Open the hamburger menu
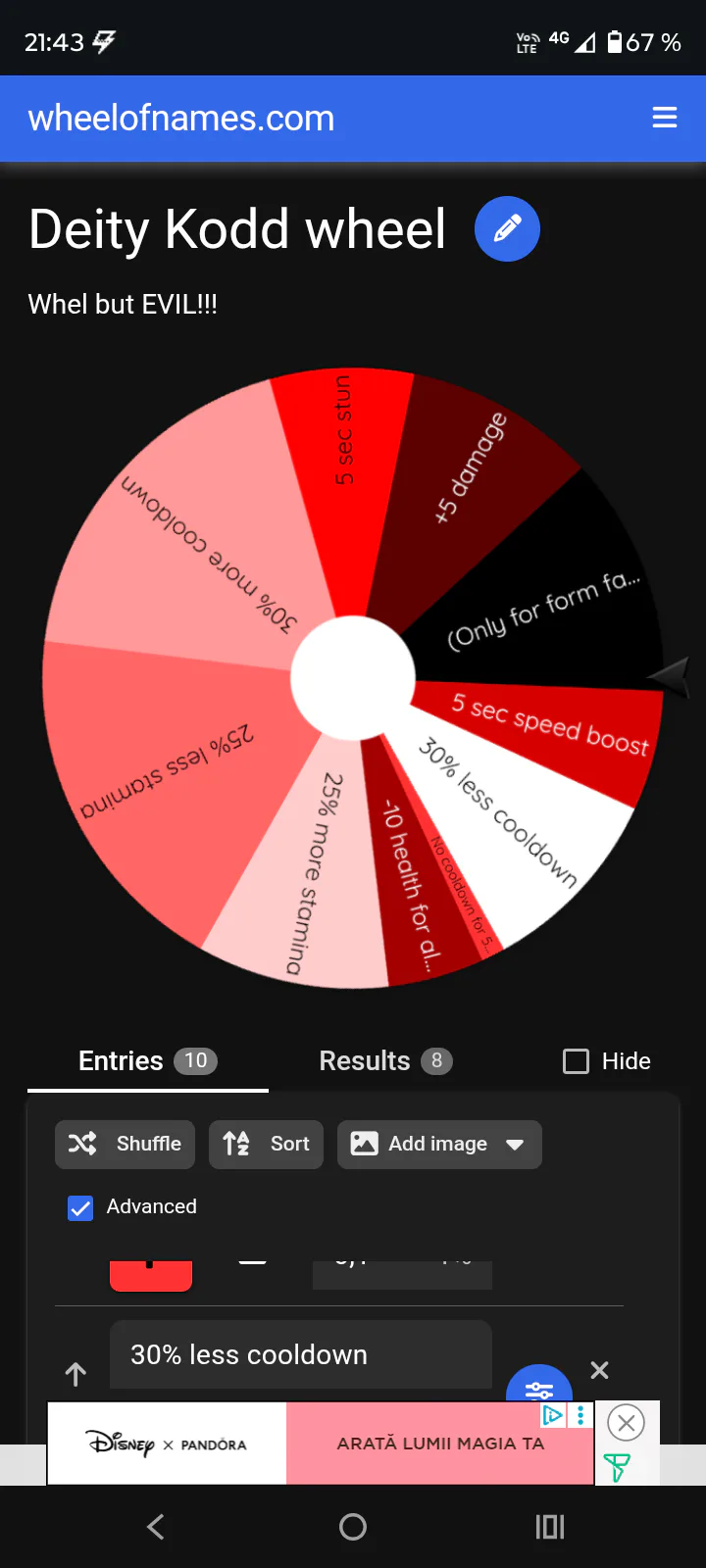The width and height of the screenshot is (706, 1568). [665, 118]
